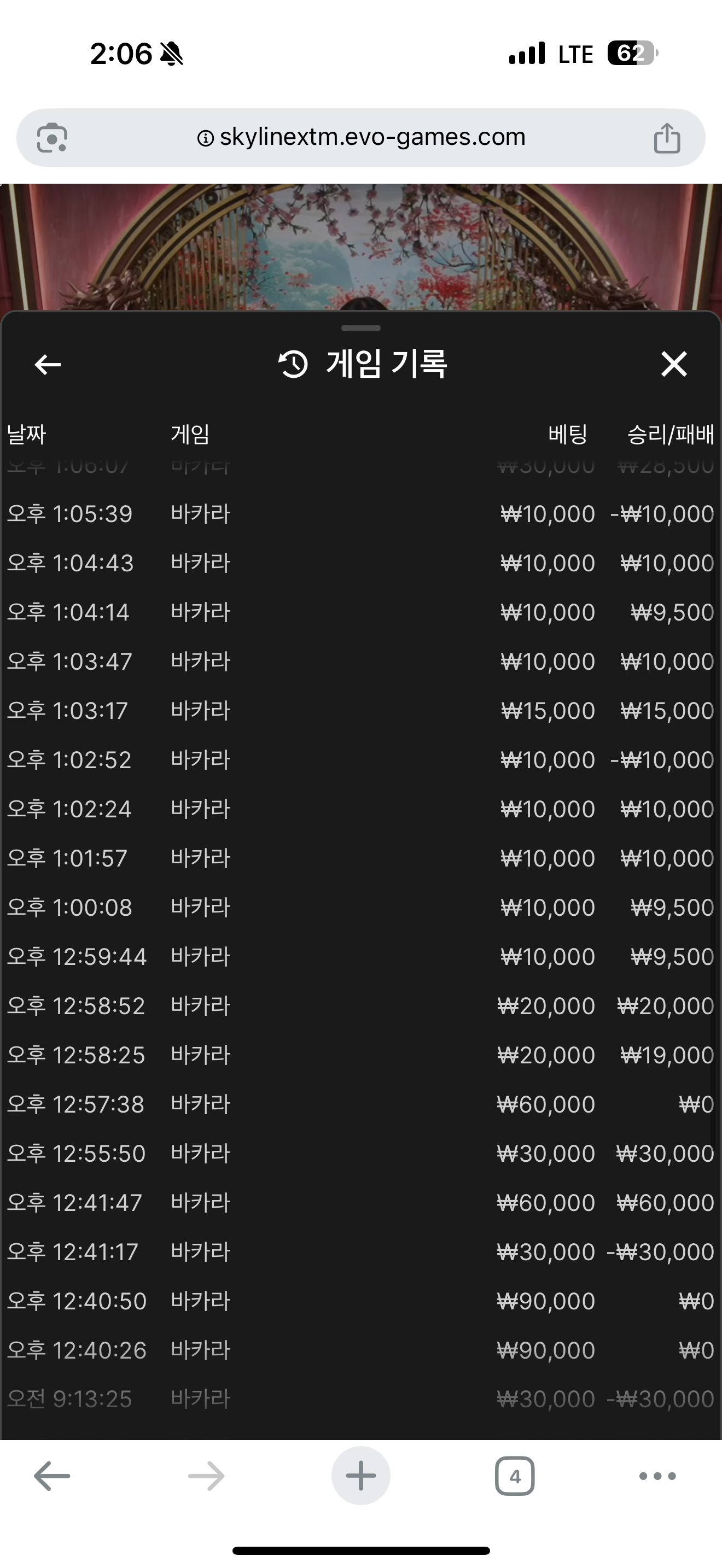Open the browser's three-dot more menu

(x=657, y=1476)
